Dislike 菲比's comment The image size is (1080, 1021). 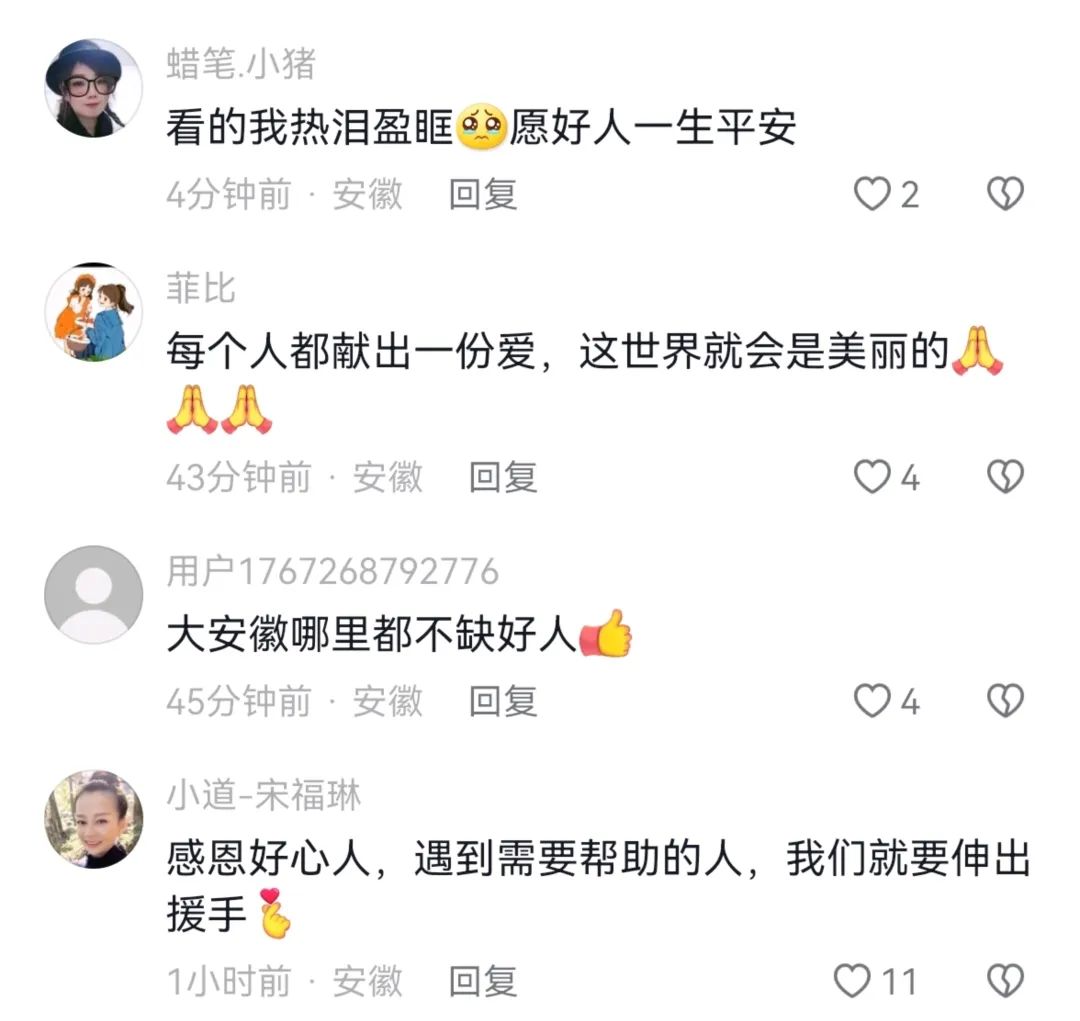coord(1005,478)
